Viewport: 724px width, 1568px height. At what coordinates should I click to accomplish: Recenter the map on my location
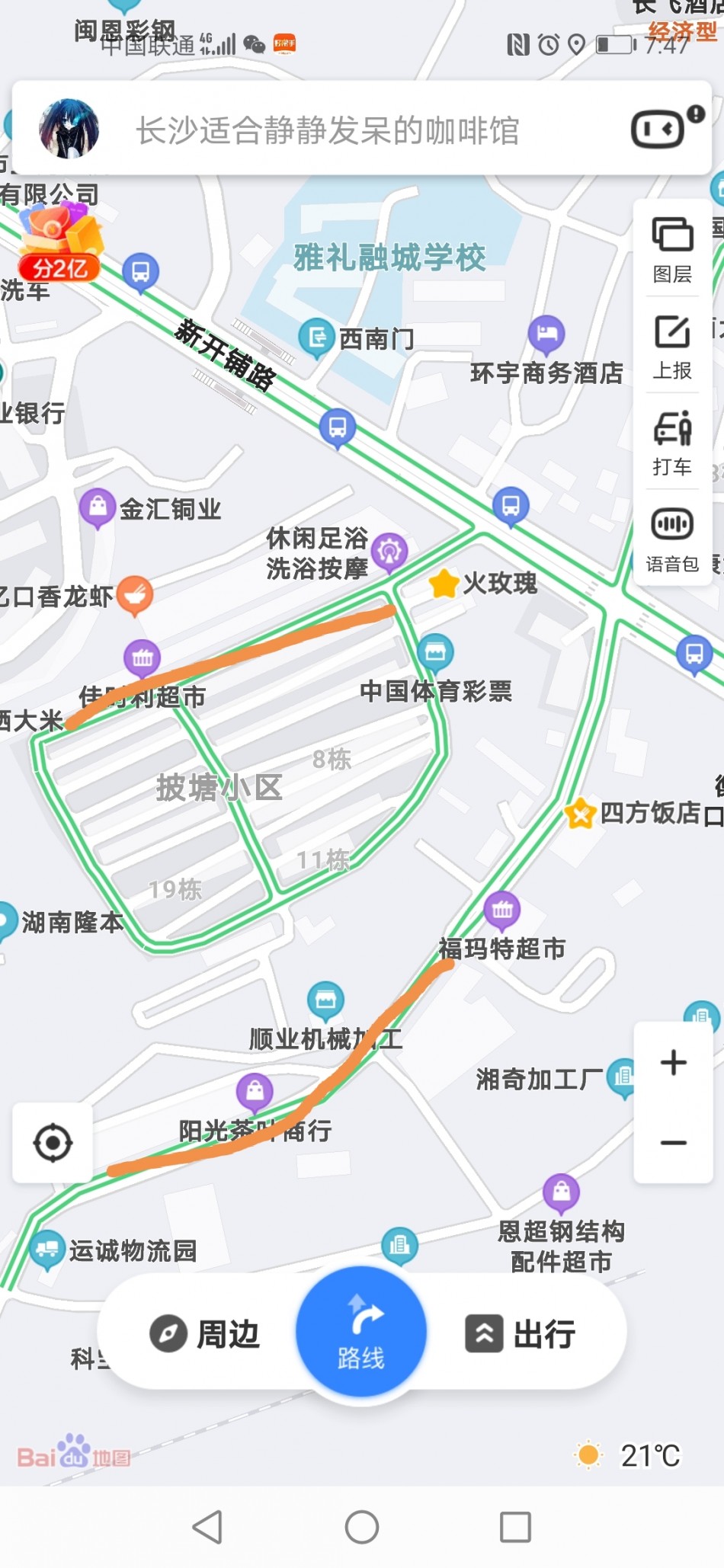[x=53, y=1142]
